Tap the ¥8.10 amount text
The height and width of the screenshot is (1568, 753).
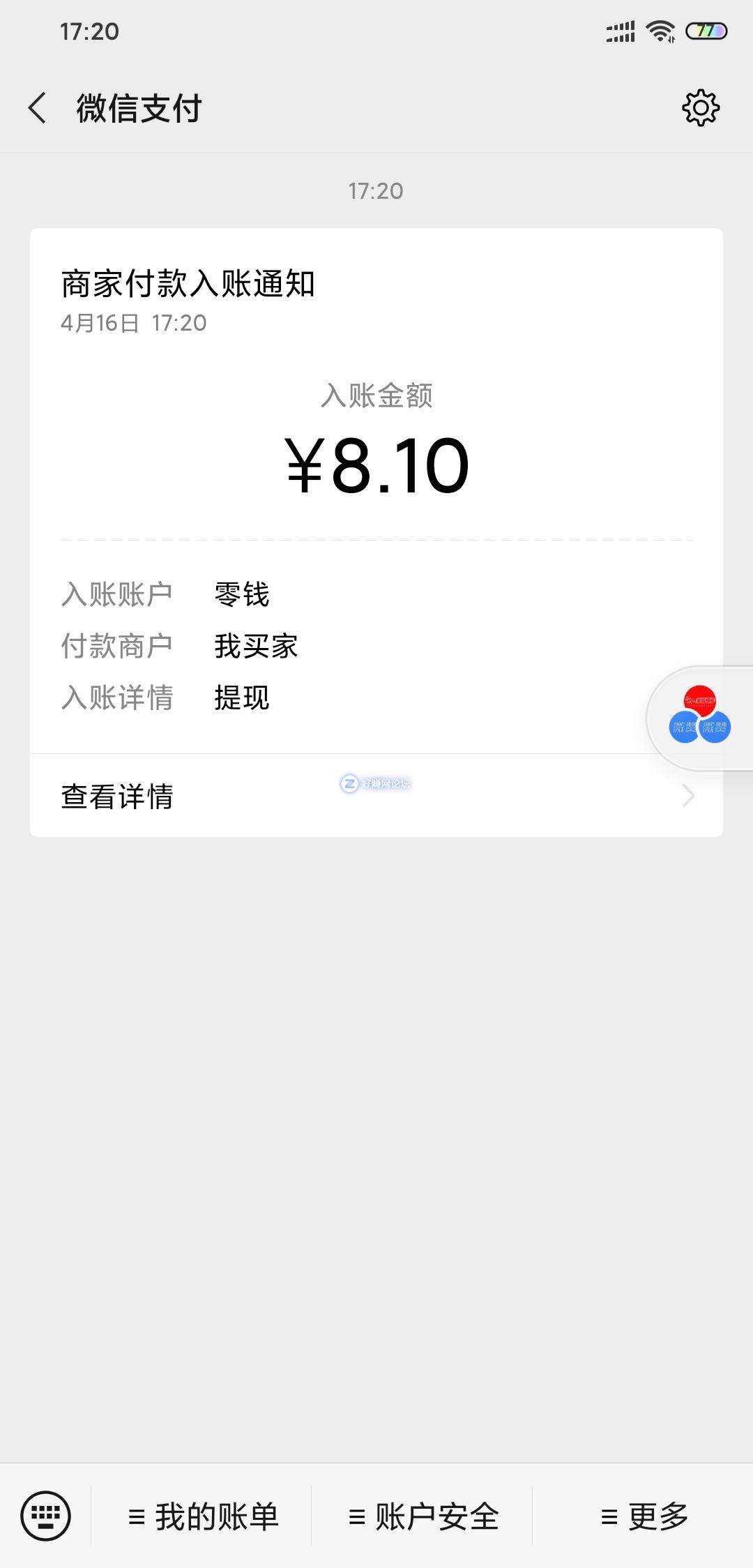click(x=376, y=464)
